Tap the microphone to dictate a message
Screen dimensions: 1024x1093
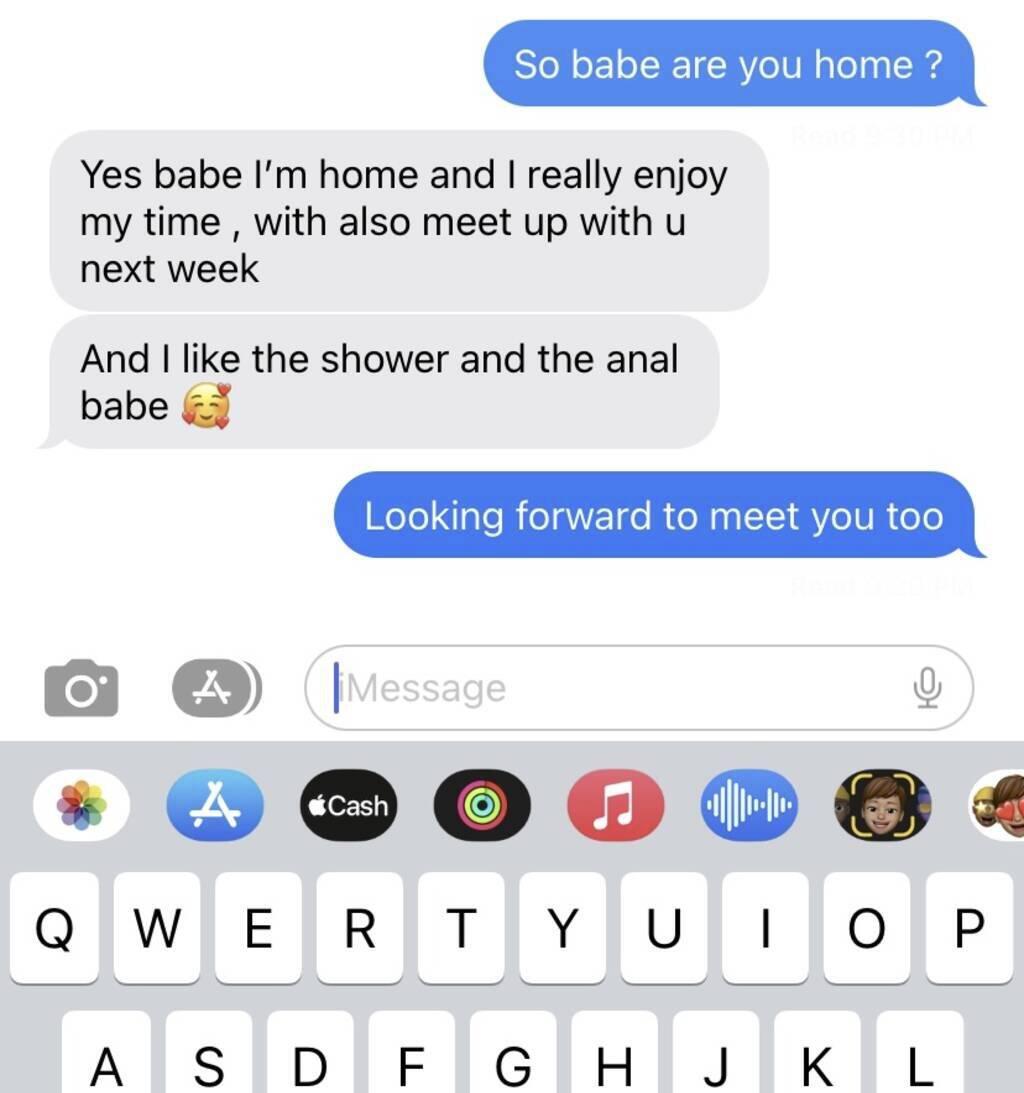pyautogui.click(x=928, y=688)
